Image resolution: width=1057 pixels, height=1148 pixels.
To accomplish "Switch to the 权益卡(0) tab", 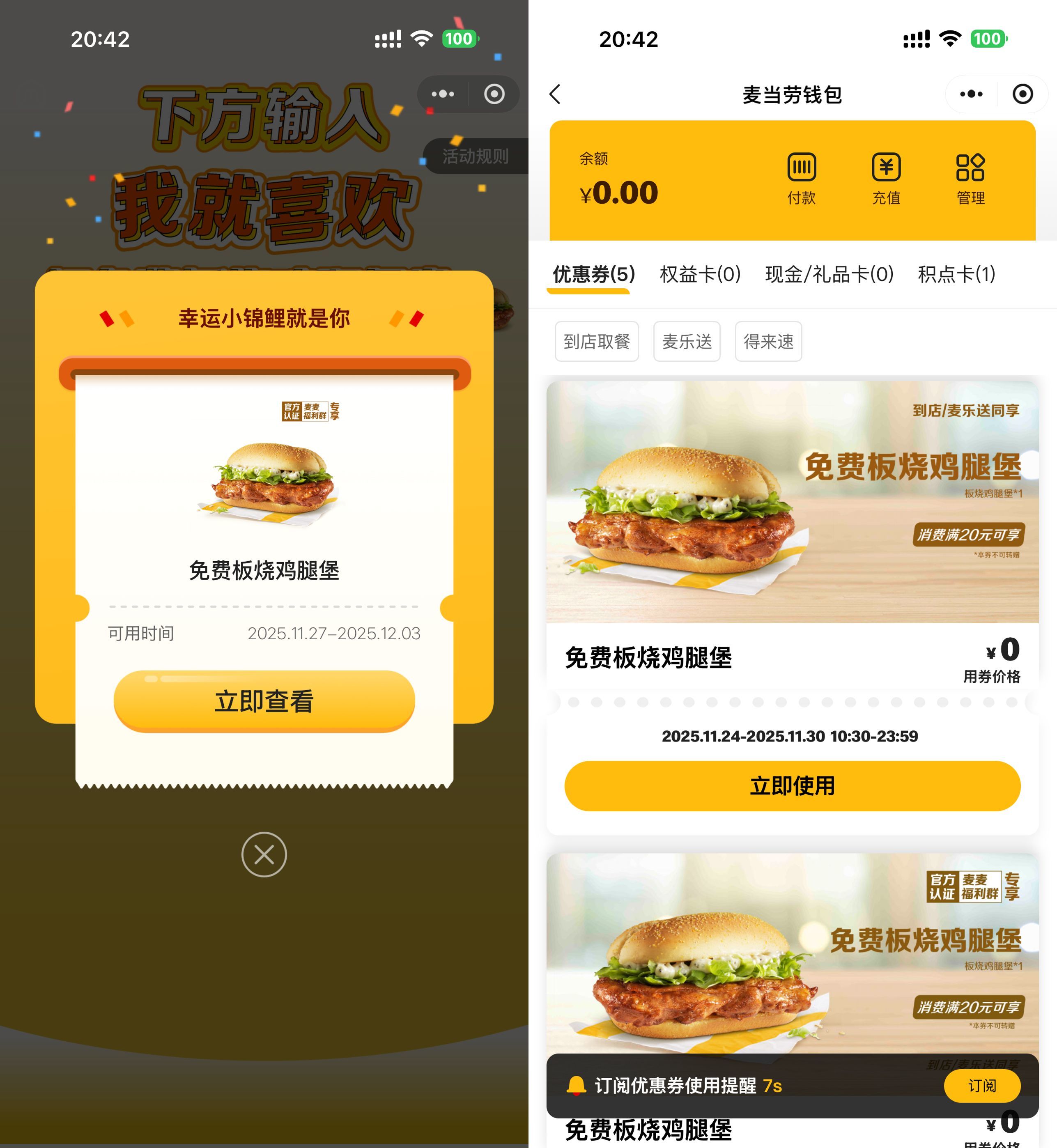I will click(x=699, y=275).
